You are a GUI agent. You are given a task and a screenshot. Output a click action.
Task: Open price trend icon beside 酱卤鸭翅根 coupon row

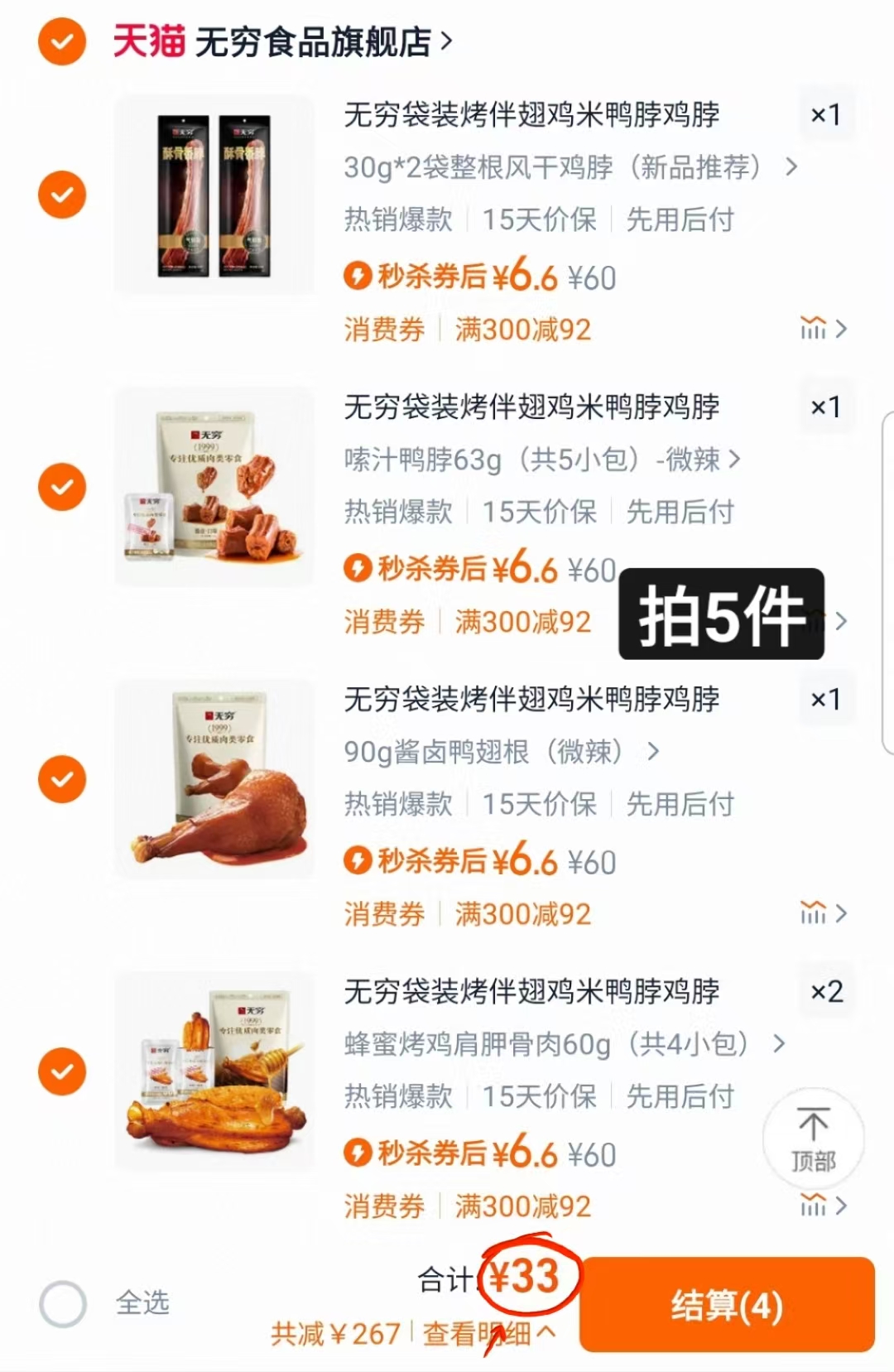click(815, 912)
